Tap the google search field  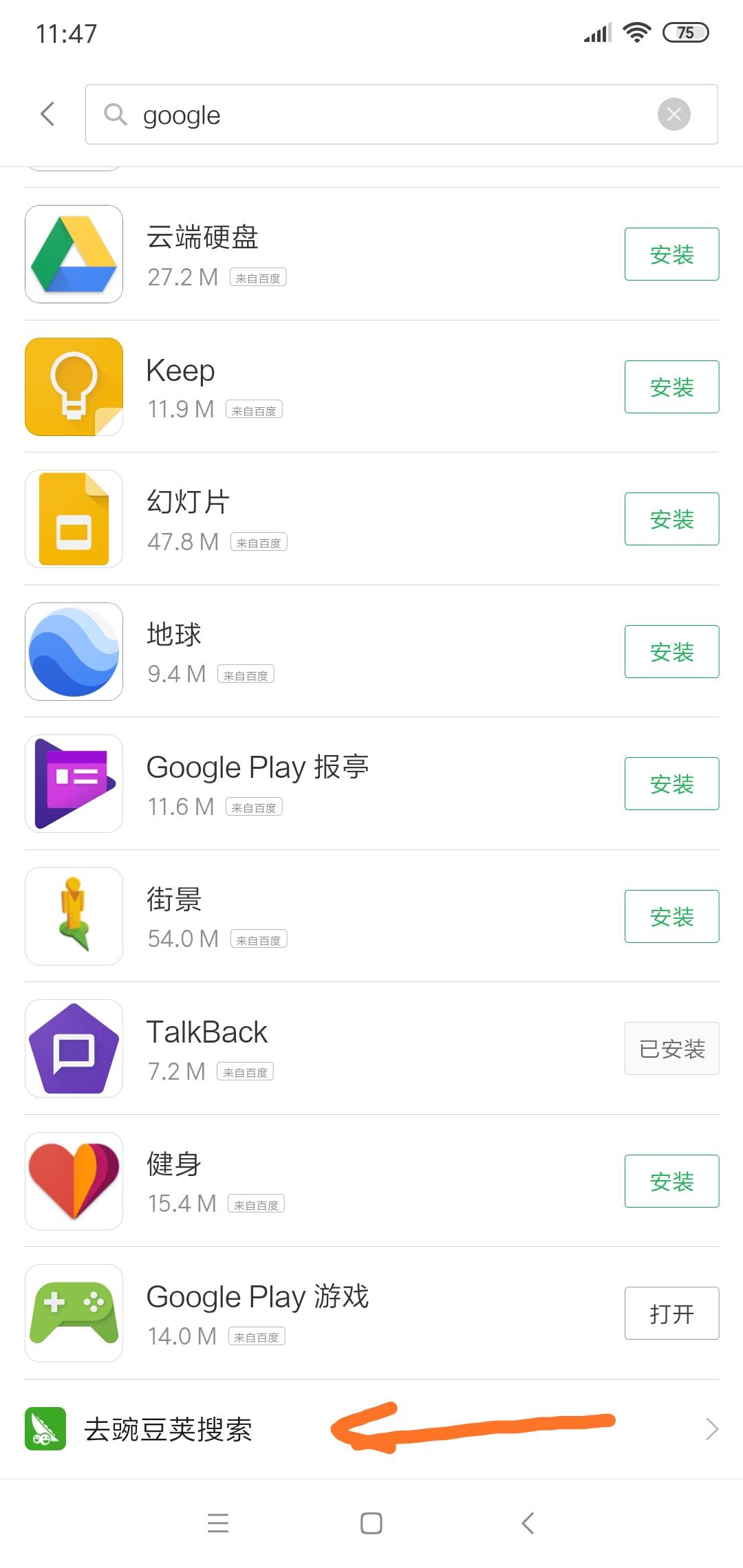pyautogui.click(x=385, y=115)
